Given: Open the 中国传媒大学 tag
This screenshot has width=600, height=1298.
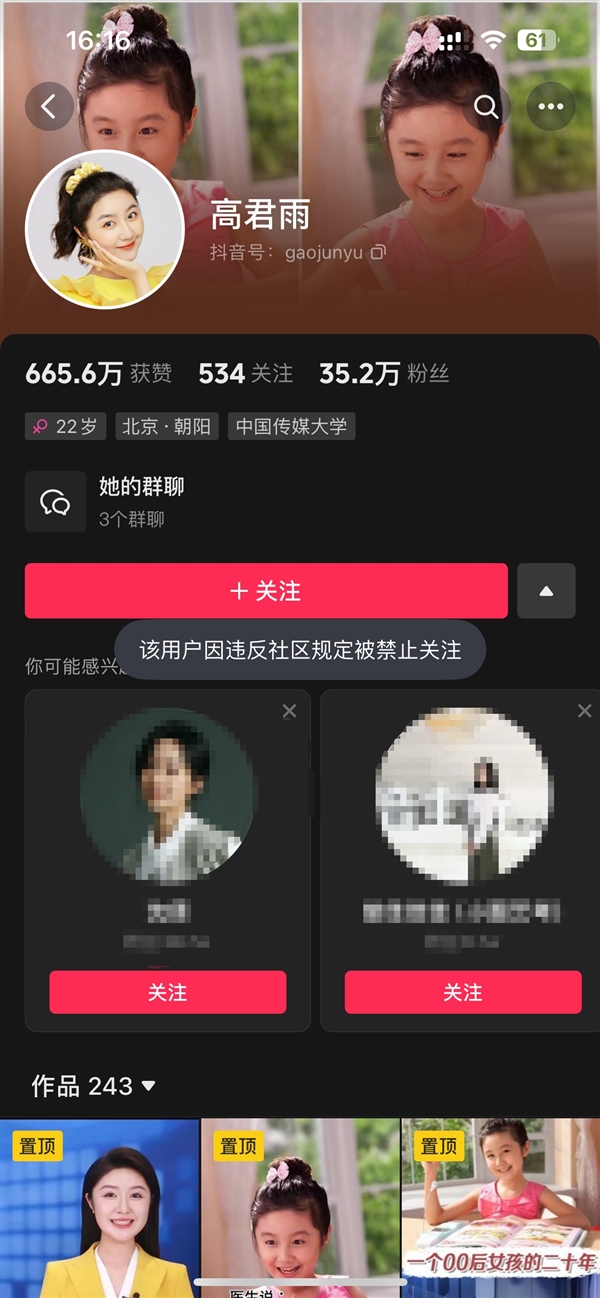Looking at the screenshot, I should point(291,427).
